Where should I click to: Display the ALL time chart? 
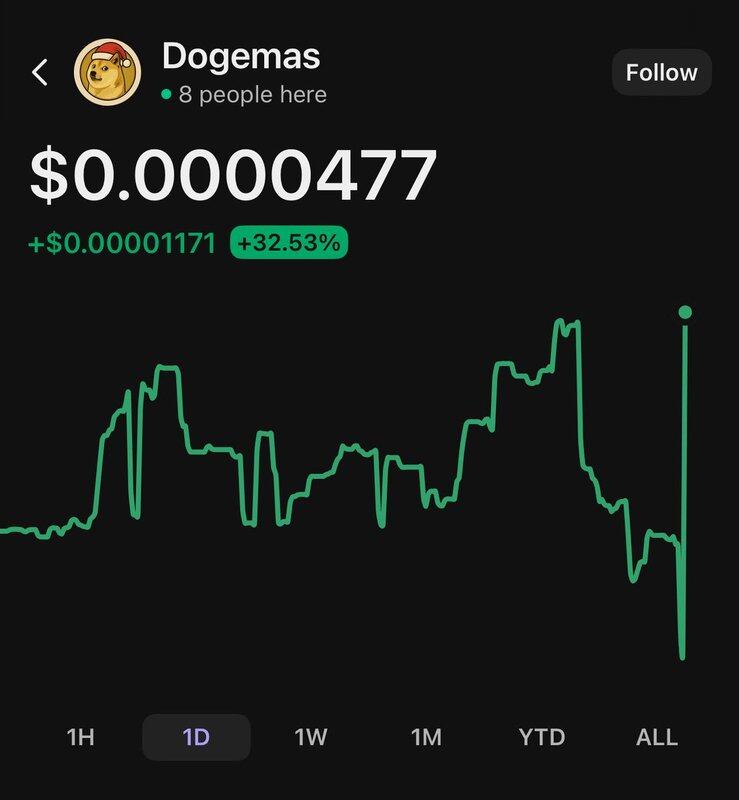coord(657,738)
